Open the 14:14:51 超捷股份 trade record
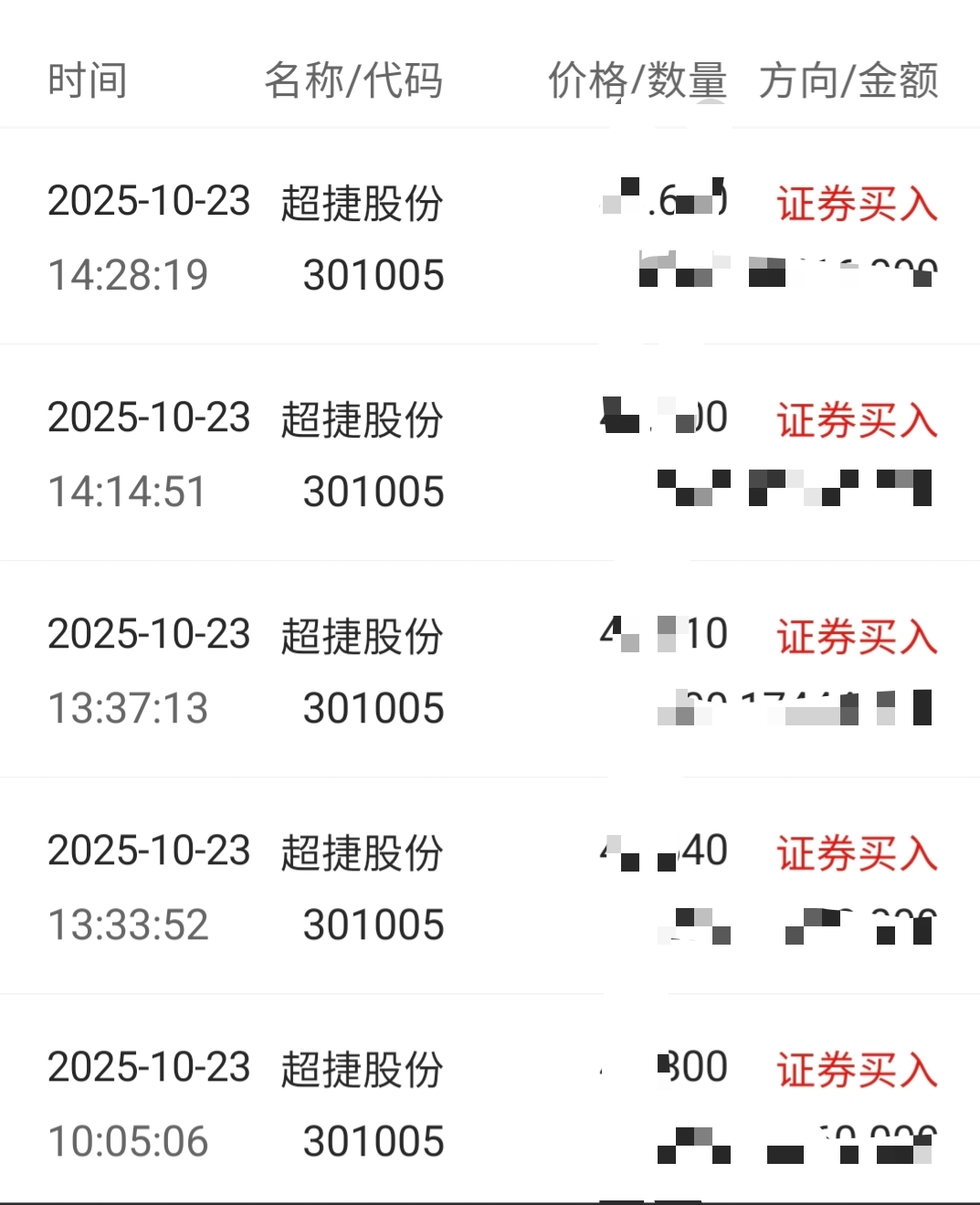 [x=490, y=453]
